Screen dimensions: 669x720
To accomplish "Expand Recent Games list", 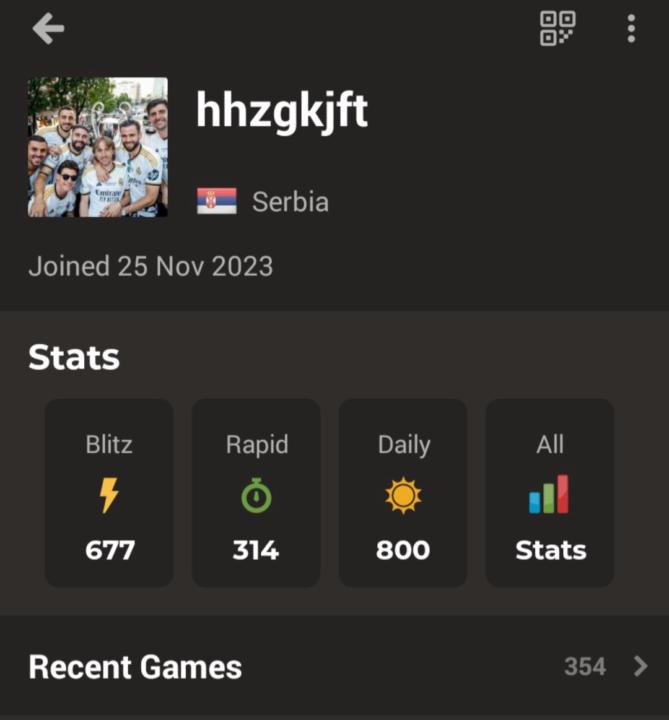I will click(x=640, y=667).
